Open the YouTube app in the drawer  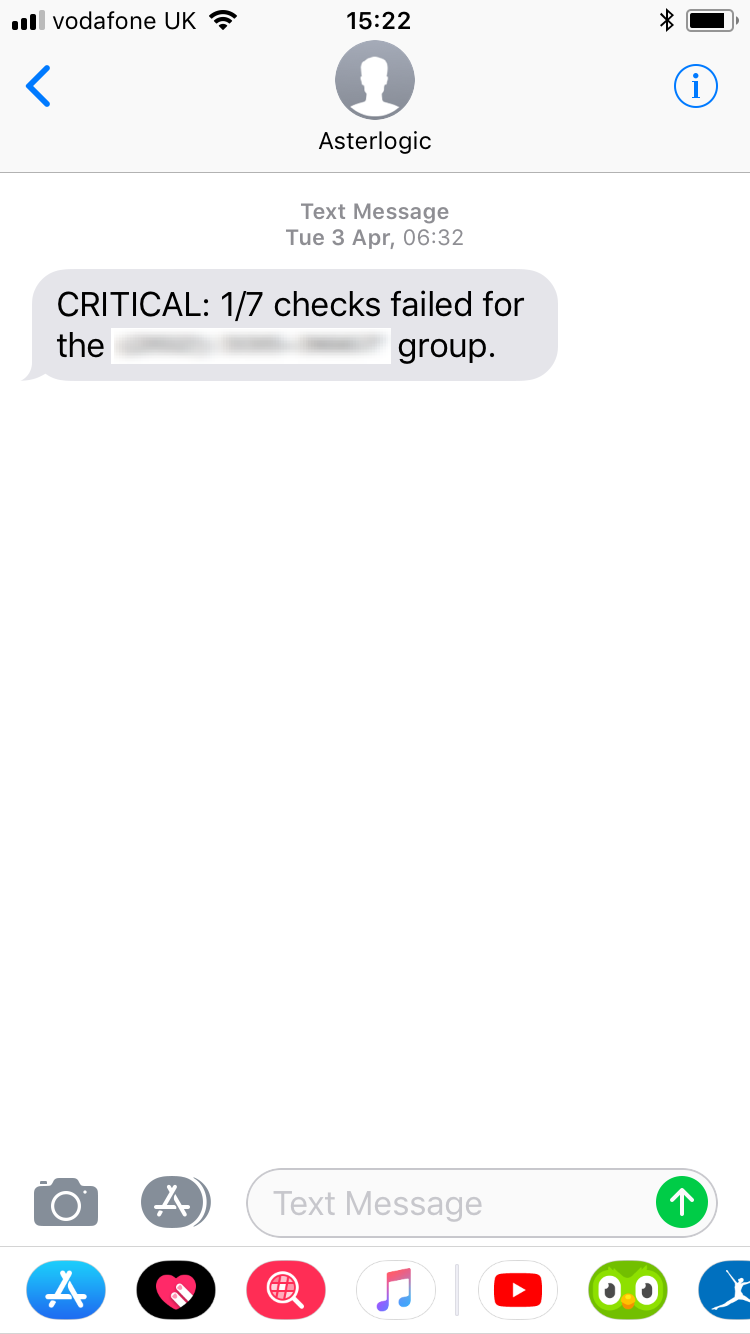(518, 1290)
